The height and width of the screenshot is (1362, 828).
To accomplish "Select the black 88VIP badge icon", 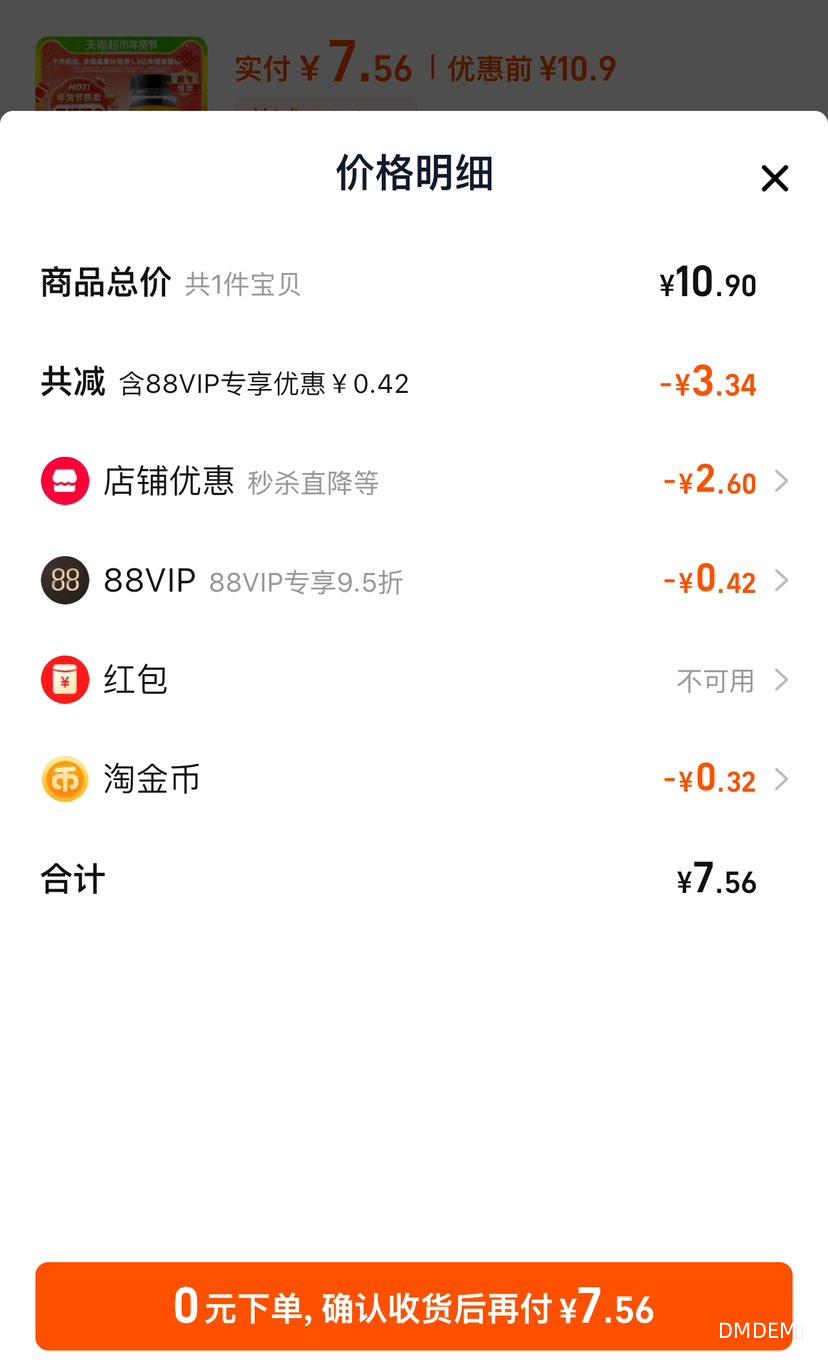I will pos(64,580).
